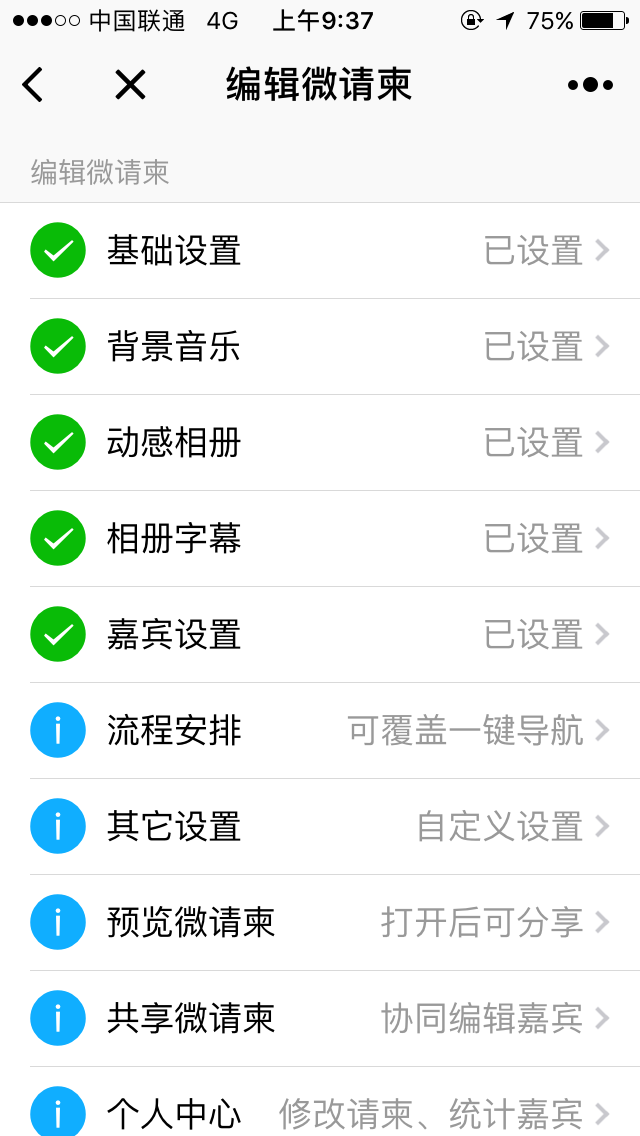Open 流程安排 settings
Viewport: 640px width, 1136px height.
click(x=320, y=730)
